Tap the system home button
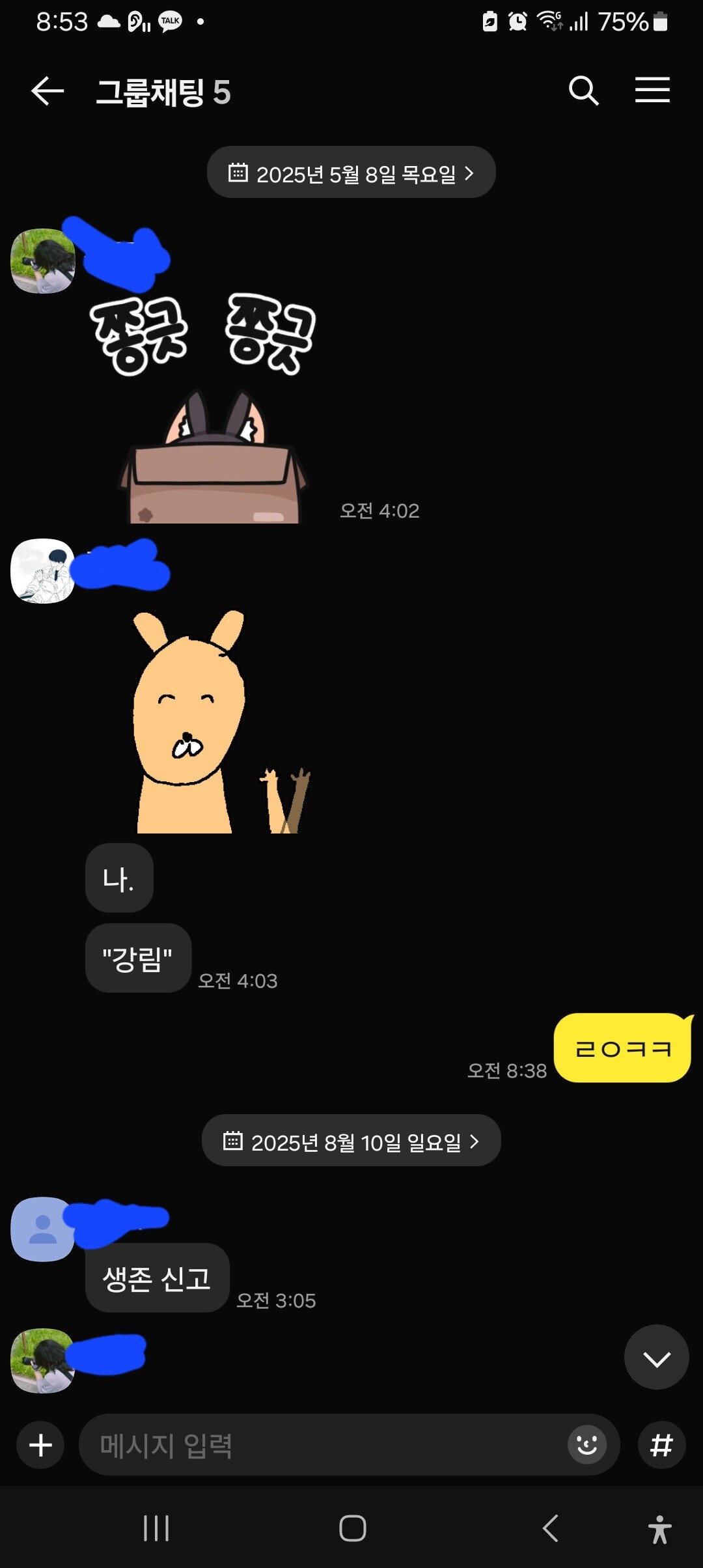703x1568 pixels. coord(352,1528)
